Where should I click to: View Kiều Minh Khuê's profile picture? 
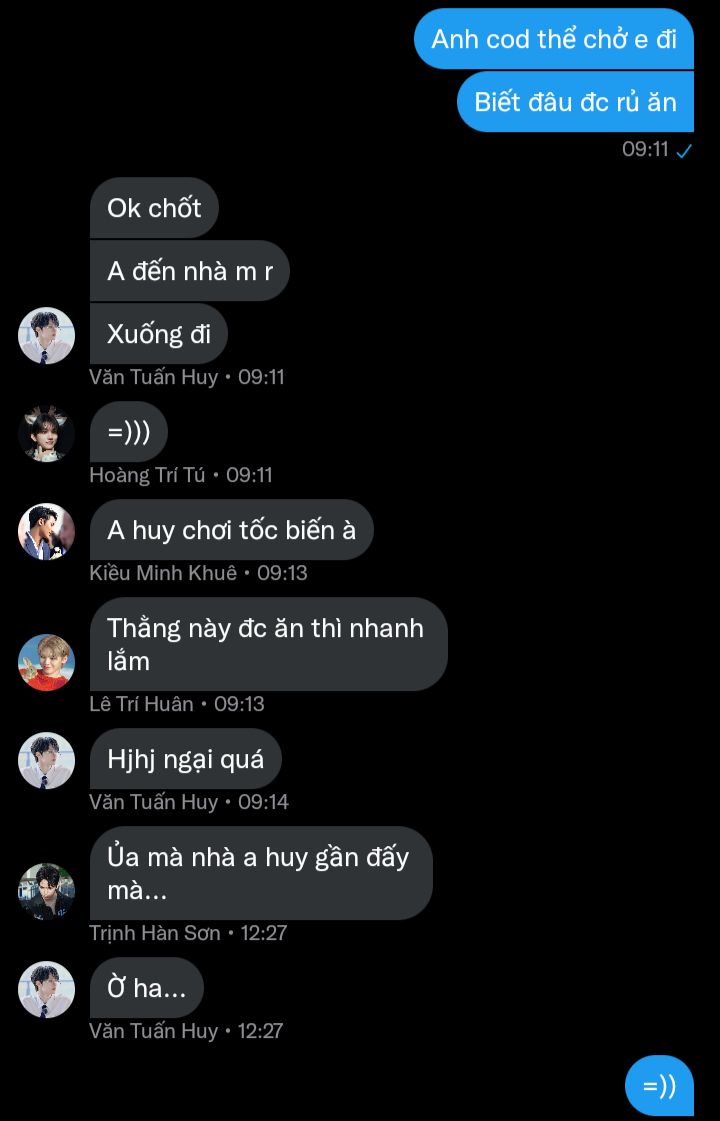tap(47, 531)
